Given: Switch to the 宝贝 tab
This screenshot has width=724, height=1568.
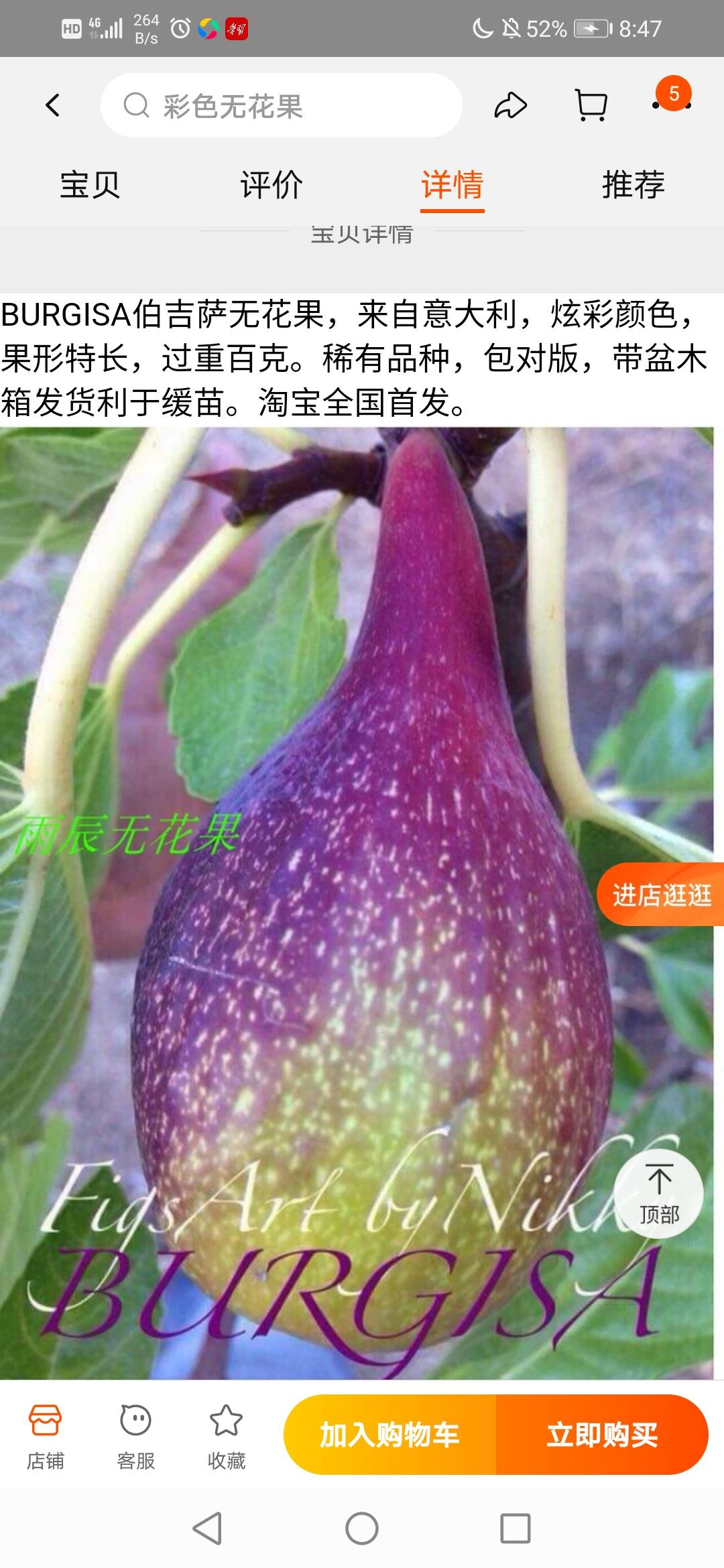Looking at the screenshot, I should click(90, 184).
